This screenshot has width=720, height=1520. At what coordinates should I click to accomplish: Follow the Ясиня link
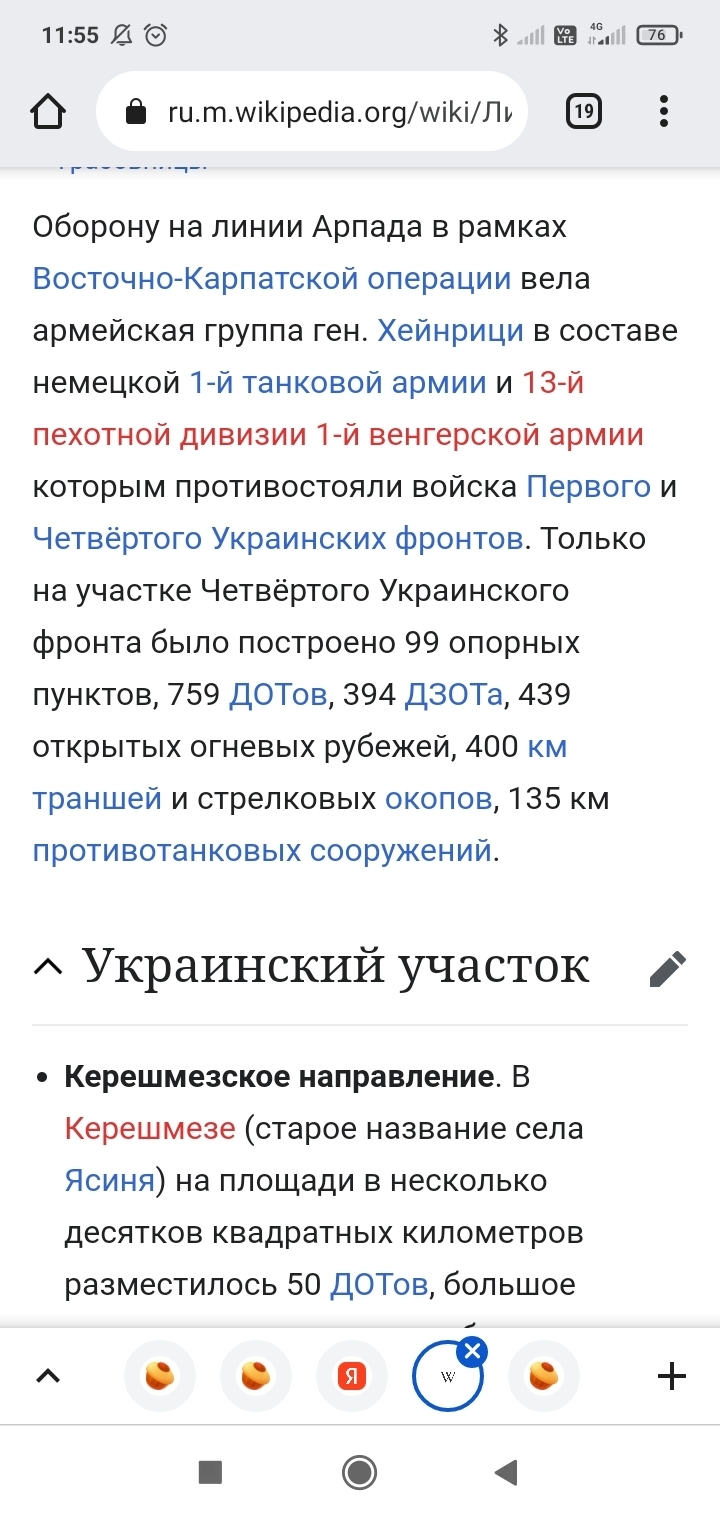coord(110,1180)
